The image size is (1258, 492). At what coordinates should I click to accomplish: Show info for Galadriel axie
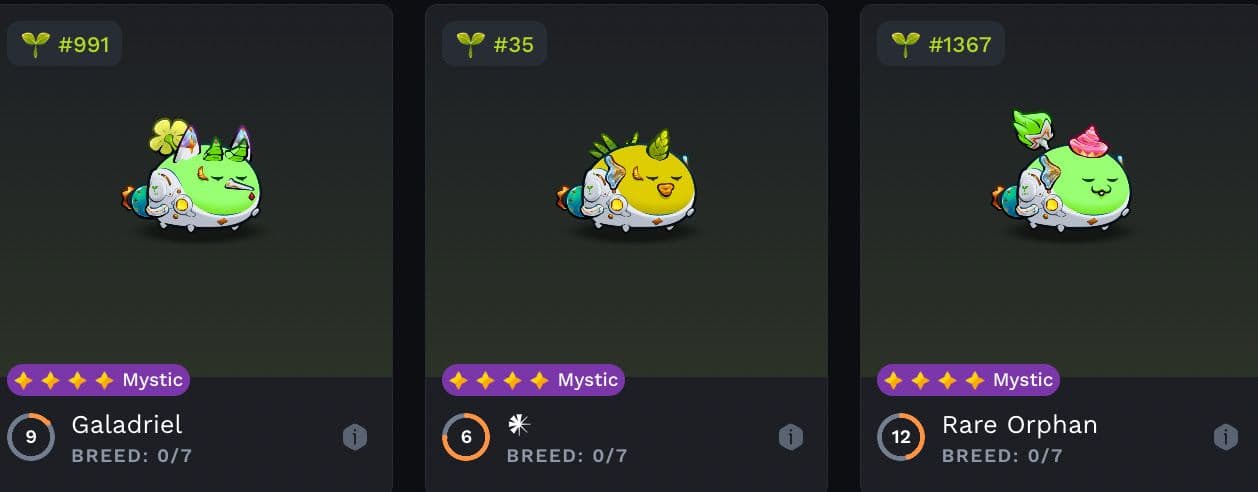tap(355, 437)
